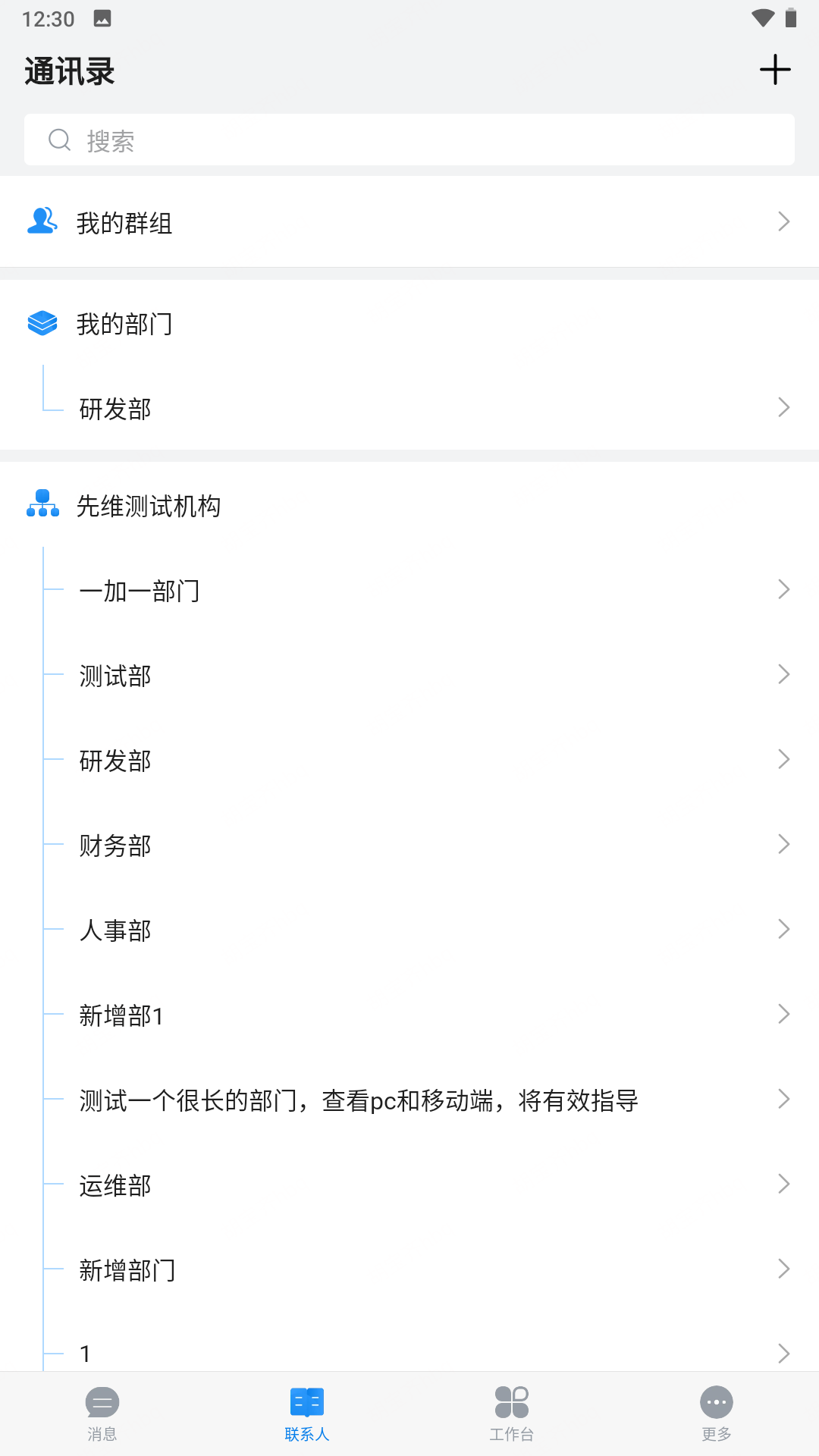Open the 搜索 search box
Viewport: 819px width, 1456px height.
(x=409, y=140)
